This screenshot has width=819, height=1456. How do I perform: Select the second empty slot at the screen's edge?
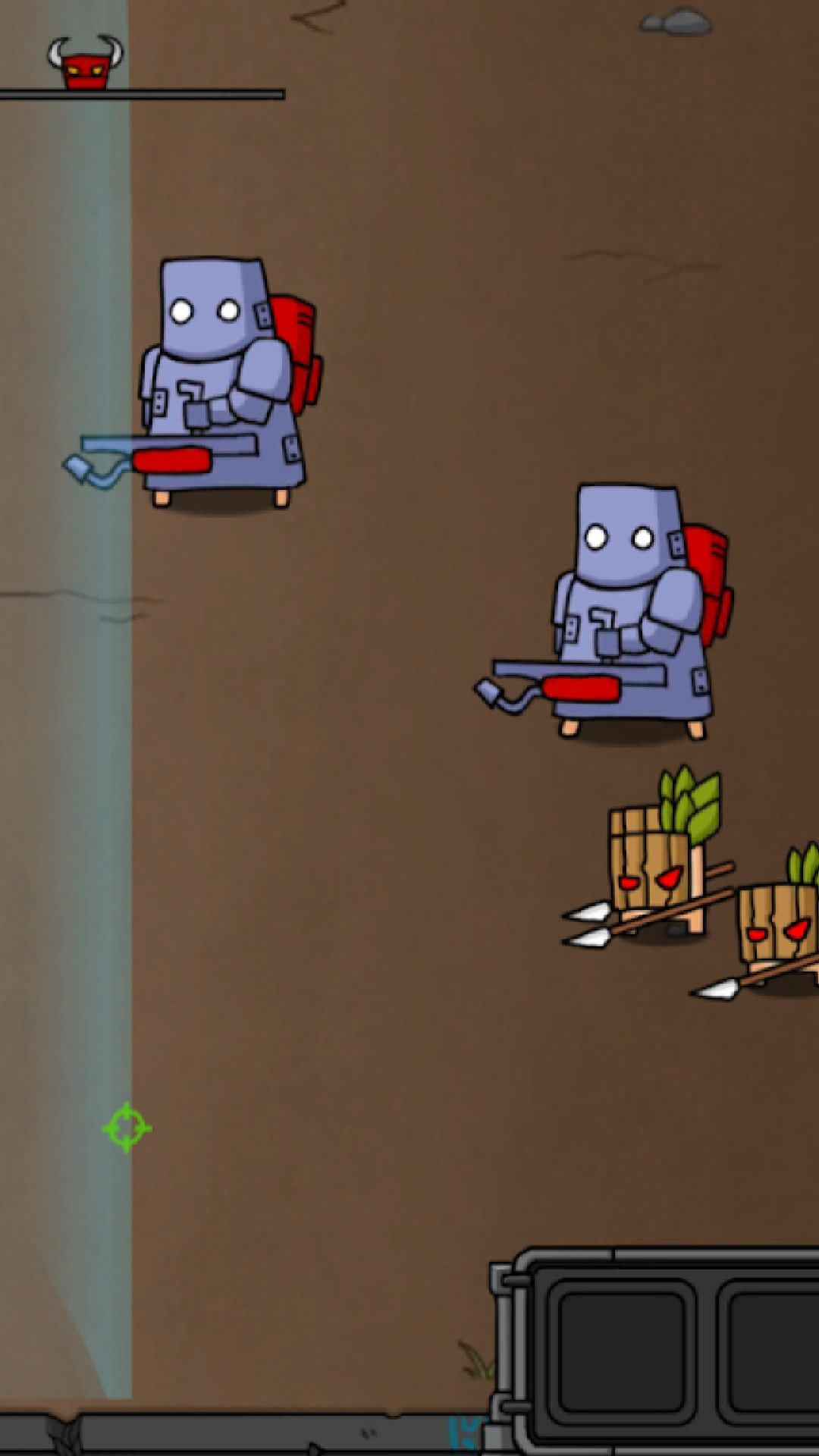click(767, 1351)
